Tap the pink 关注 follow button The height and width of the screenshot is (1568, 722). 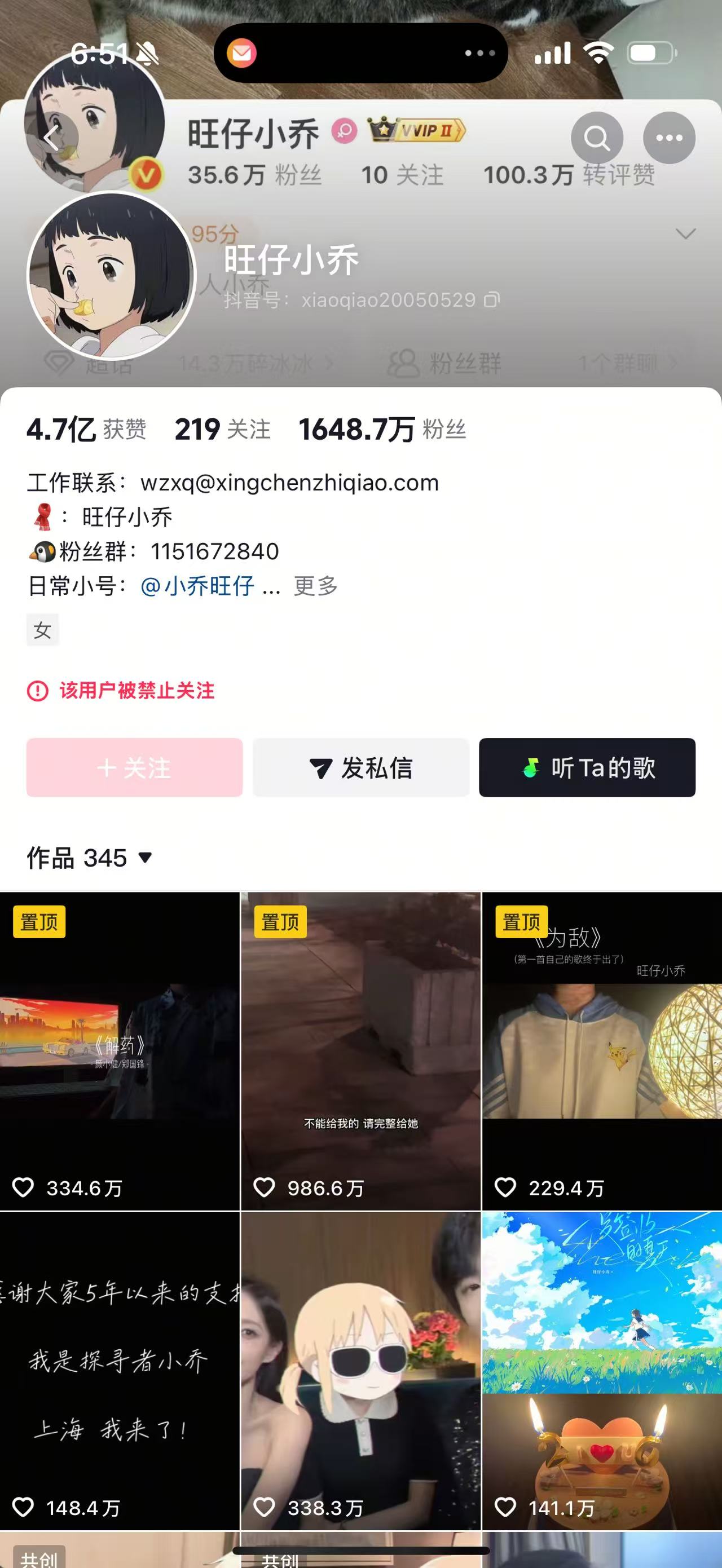(135, 767)
